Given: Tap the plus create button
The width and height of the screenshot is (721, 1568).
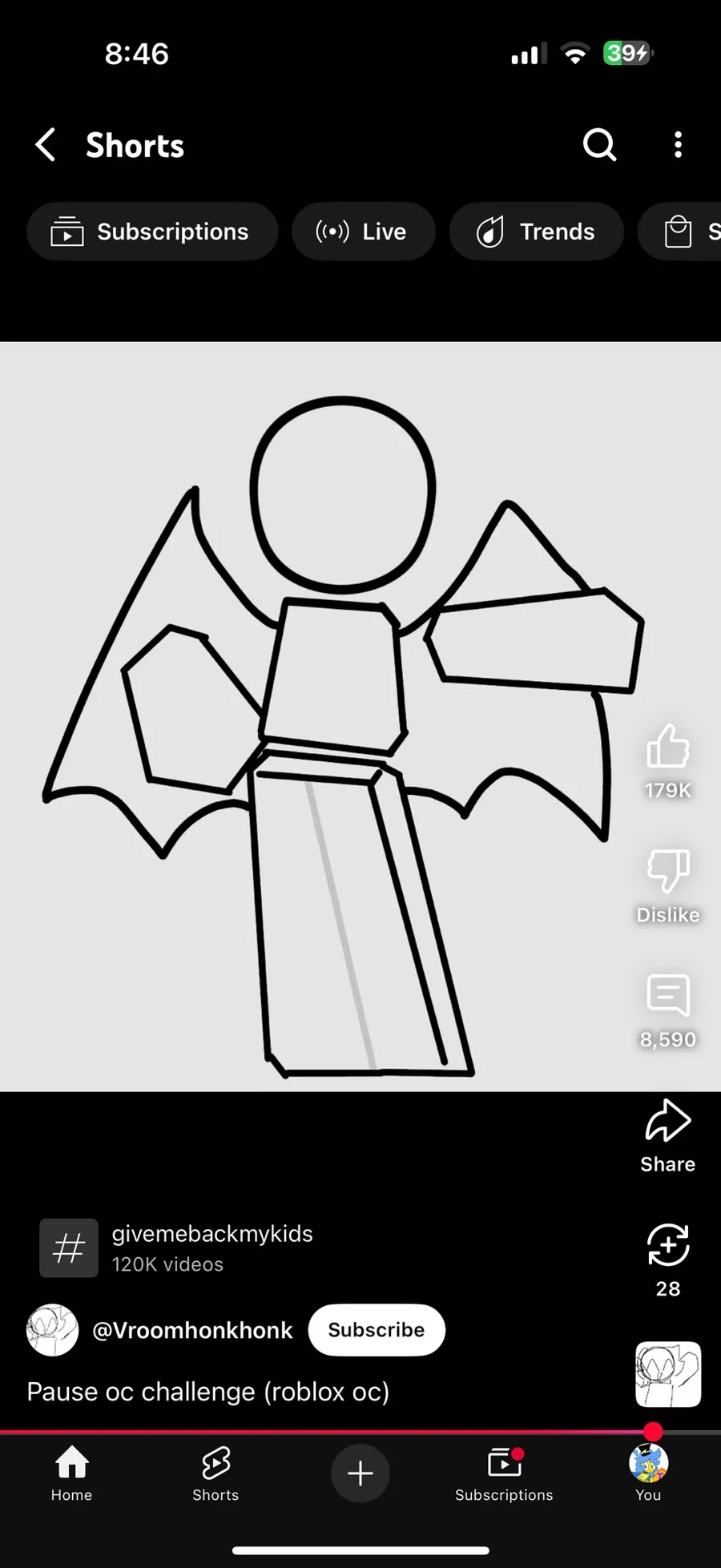Looking at the screenshot, I should (x=360, y=1473).
